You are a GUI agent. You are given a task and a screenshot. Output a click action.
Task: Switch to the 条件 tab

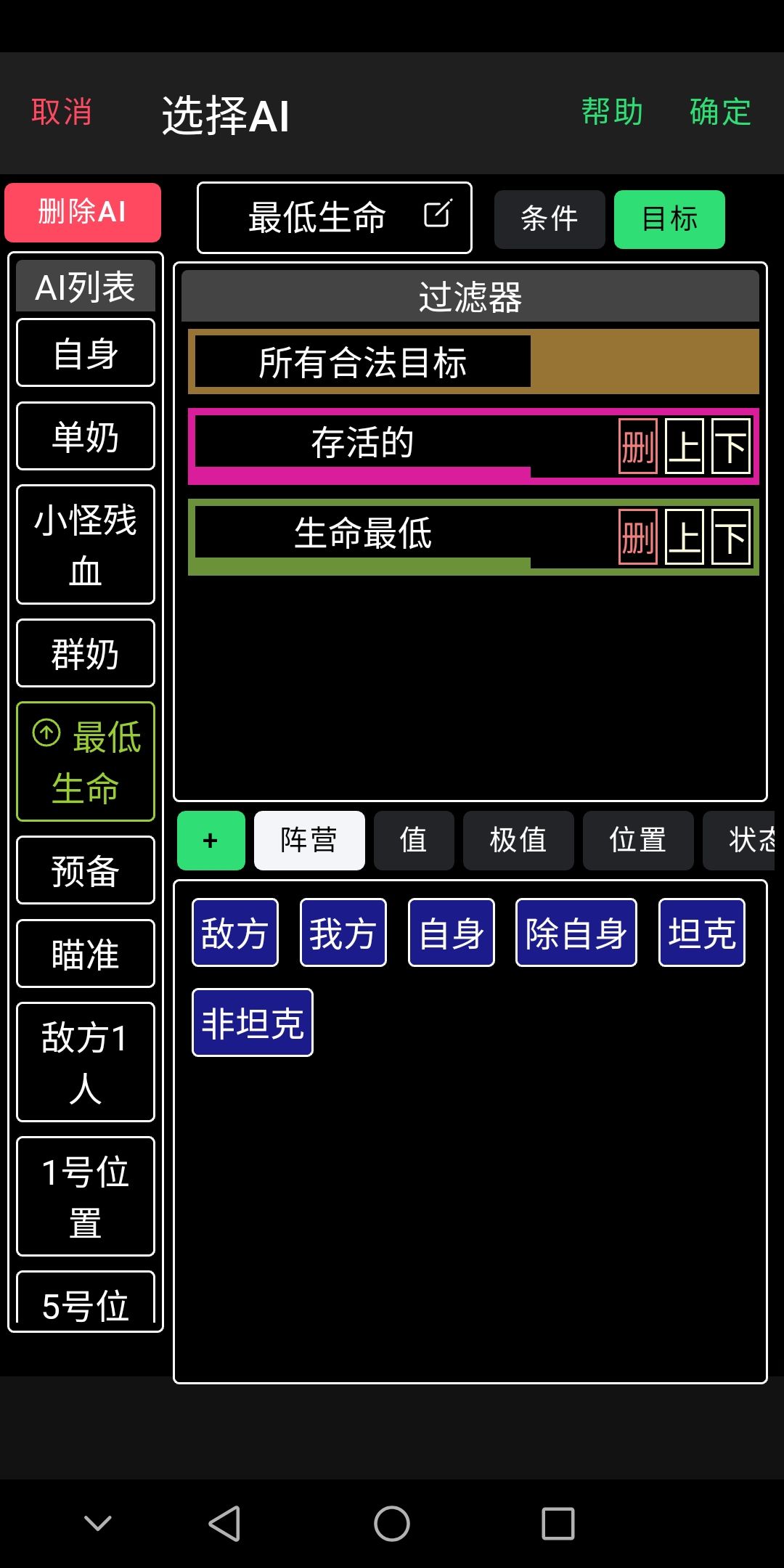[x=550, y=218]
